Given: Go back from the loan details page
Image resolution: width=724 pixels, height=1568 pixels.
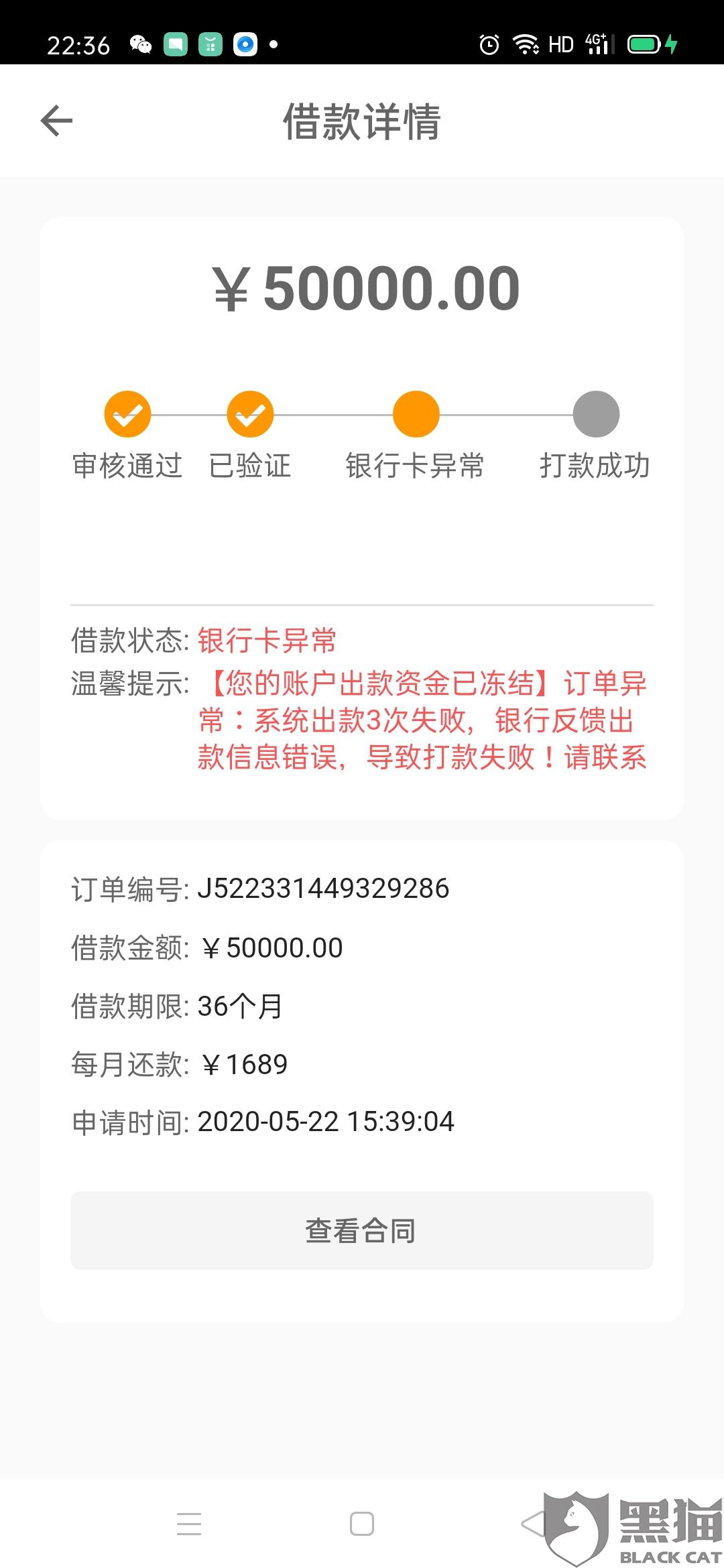Looking at the screenshot, I should (56, 121).
